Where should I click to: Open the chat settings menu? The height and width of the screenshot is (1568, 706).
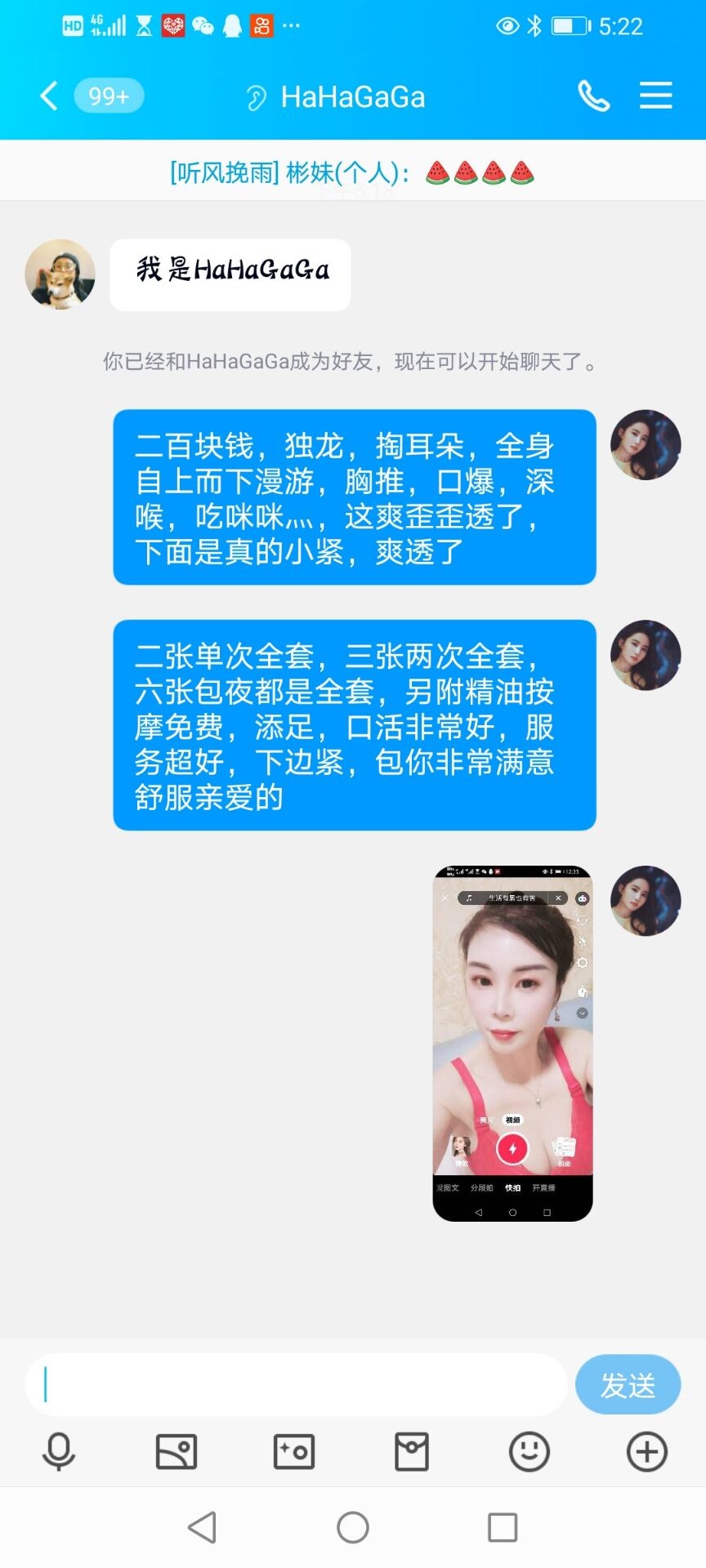tap(655, 96)
